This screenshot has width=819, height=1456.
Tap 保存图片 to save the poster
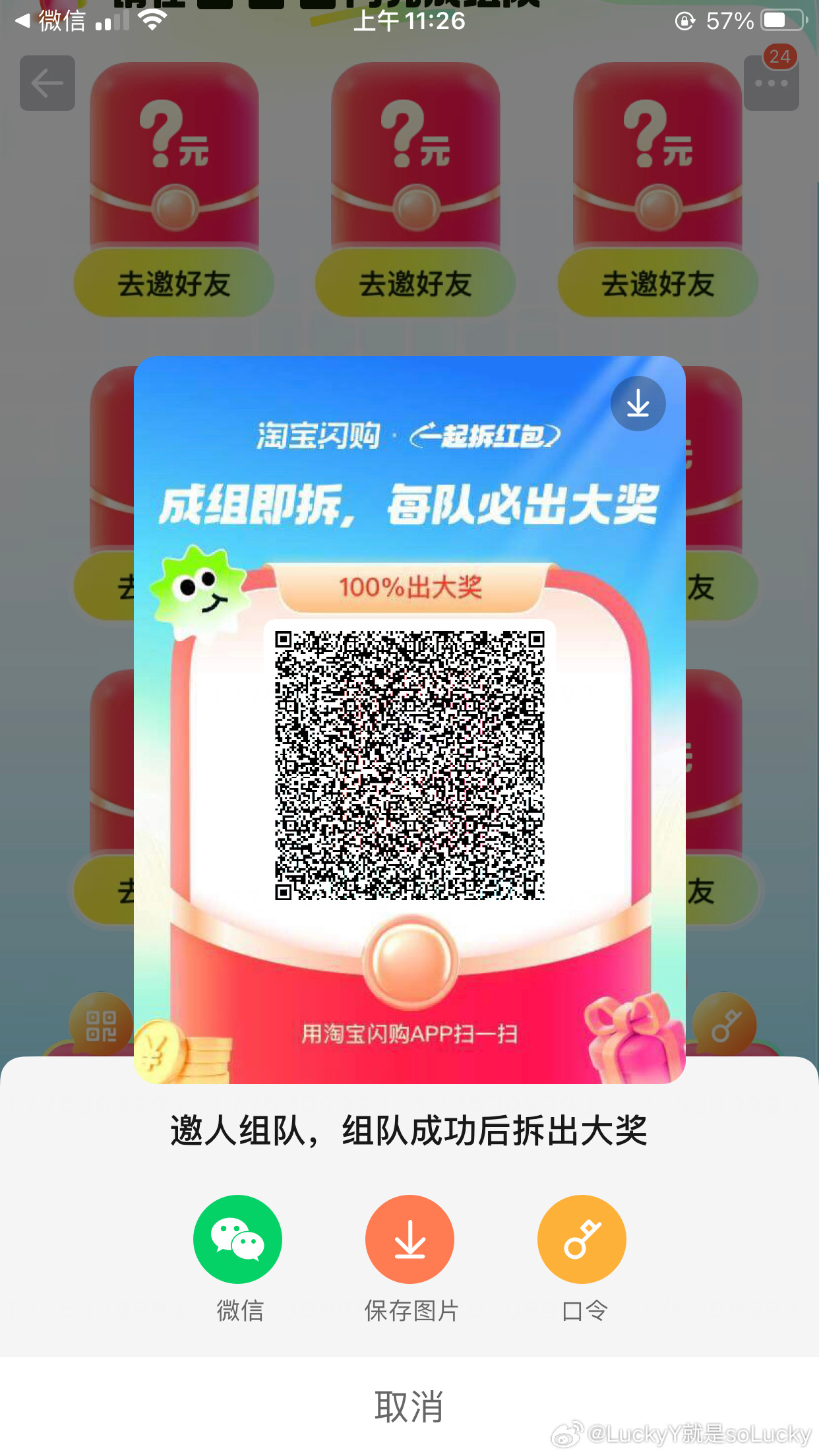[x=409, y=1240]
